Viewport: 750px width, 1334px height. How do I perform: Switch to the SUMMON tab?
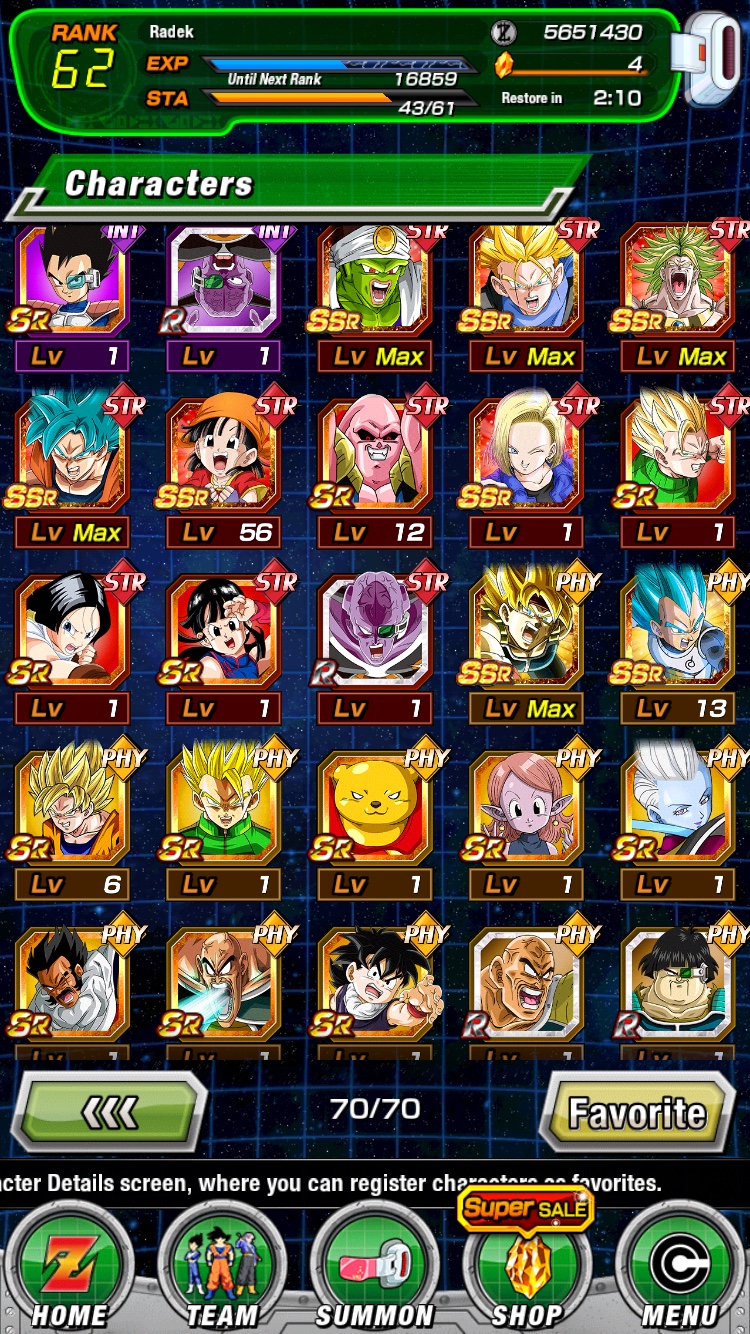tap(375, 1265)
